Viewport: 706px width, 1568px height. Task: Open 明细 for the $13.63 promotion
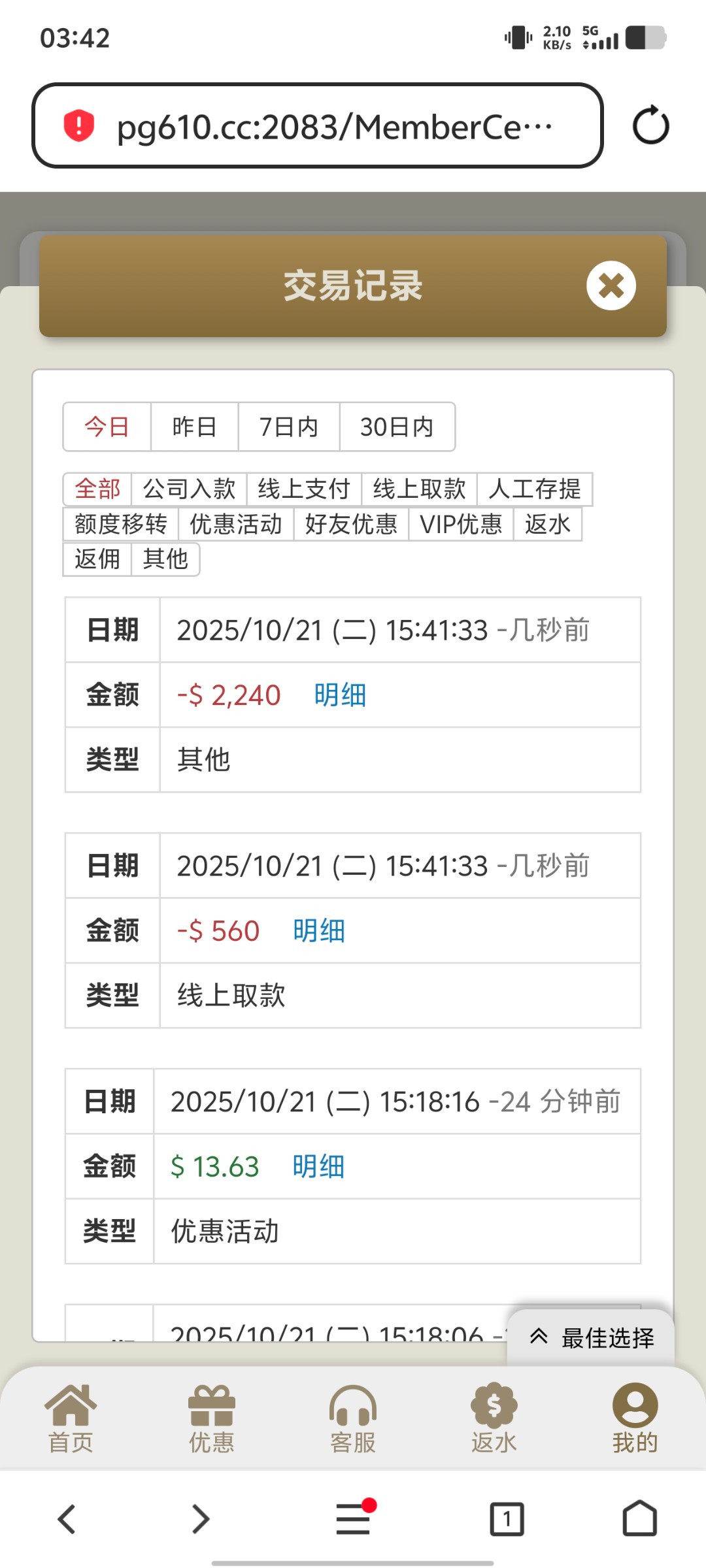pyautogui.click(x=318, y=1167)
